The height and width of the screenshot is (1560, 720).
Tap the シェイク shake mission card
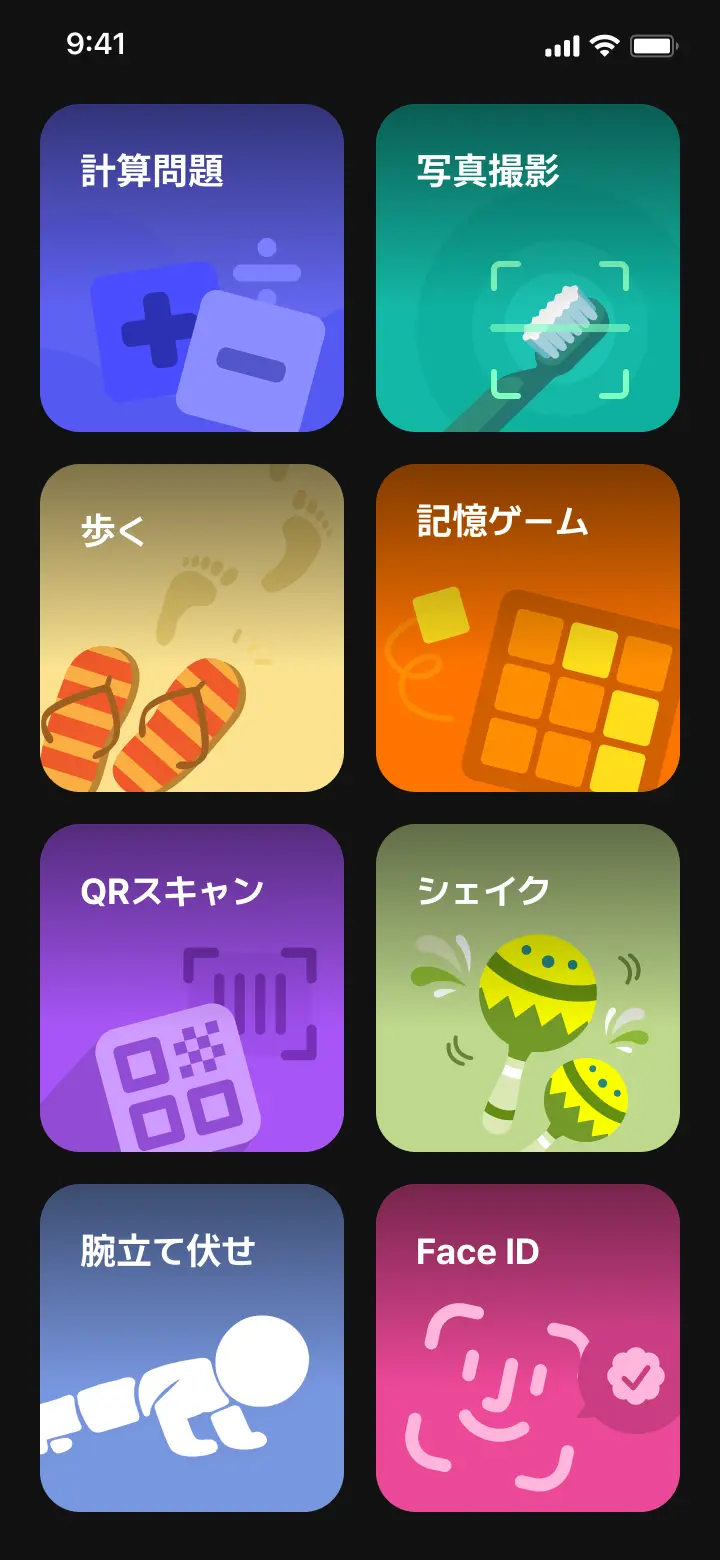[x=528, y=988]
